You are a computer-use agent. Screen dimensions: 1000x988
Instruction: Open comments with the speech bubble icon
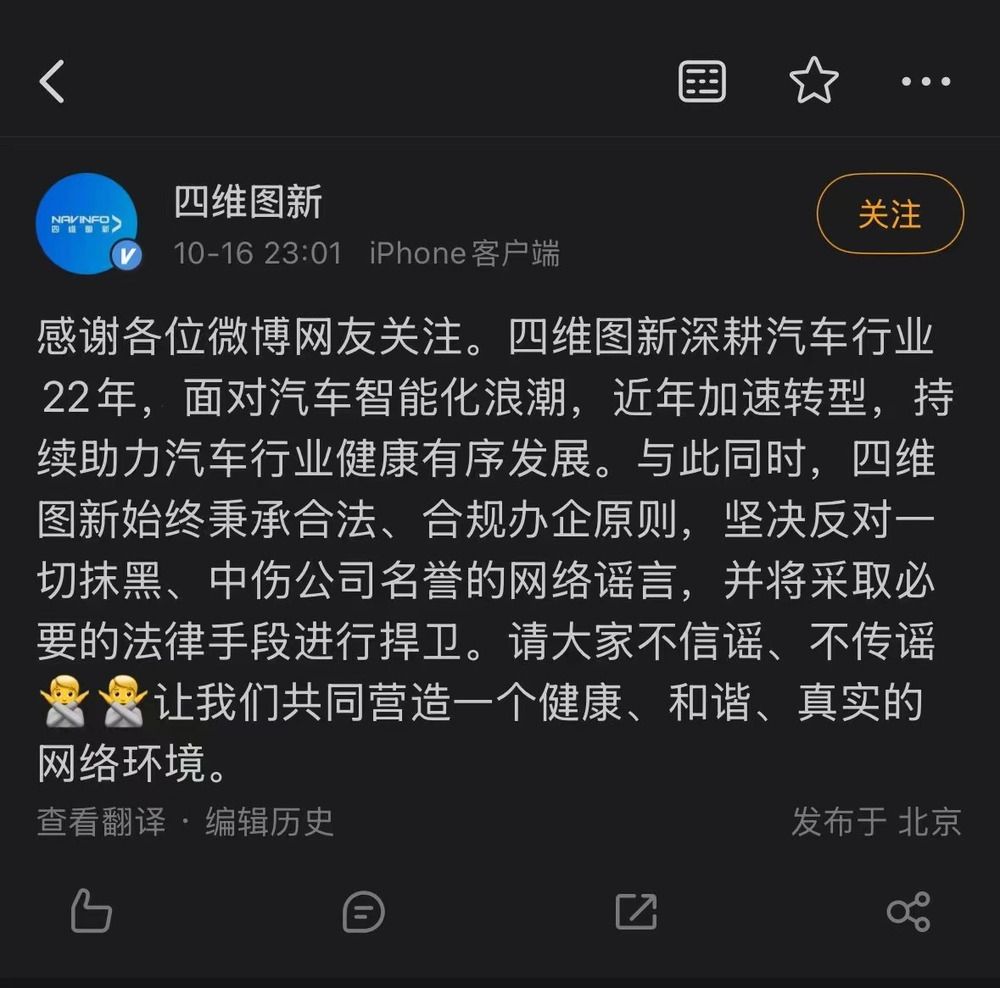tap(363, 911)
